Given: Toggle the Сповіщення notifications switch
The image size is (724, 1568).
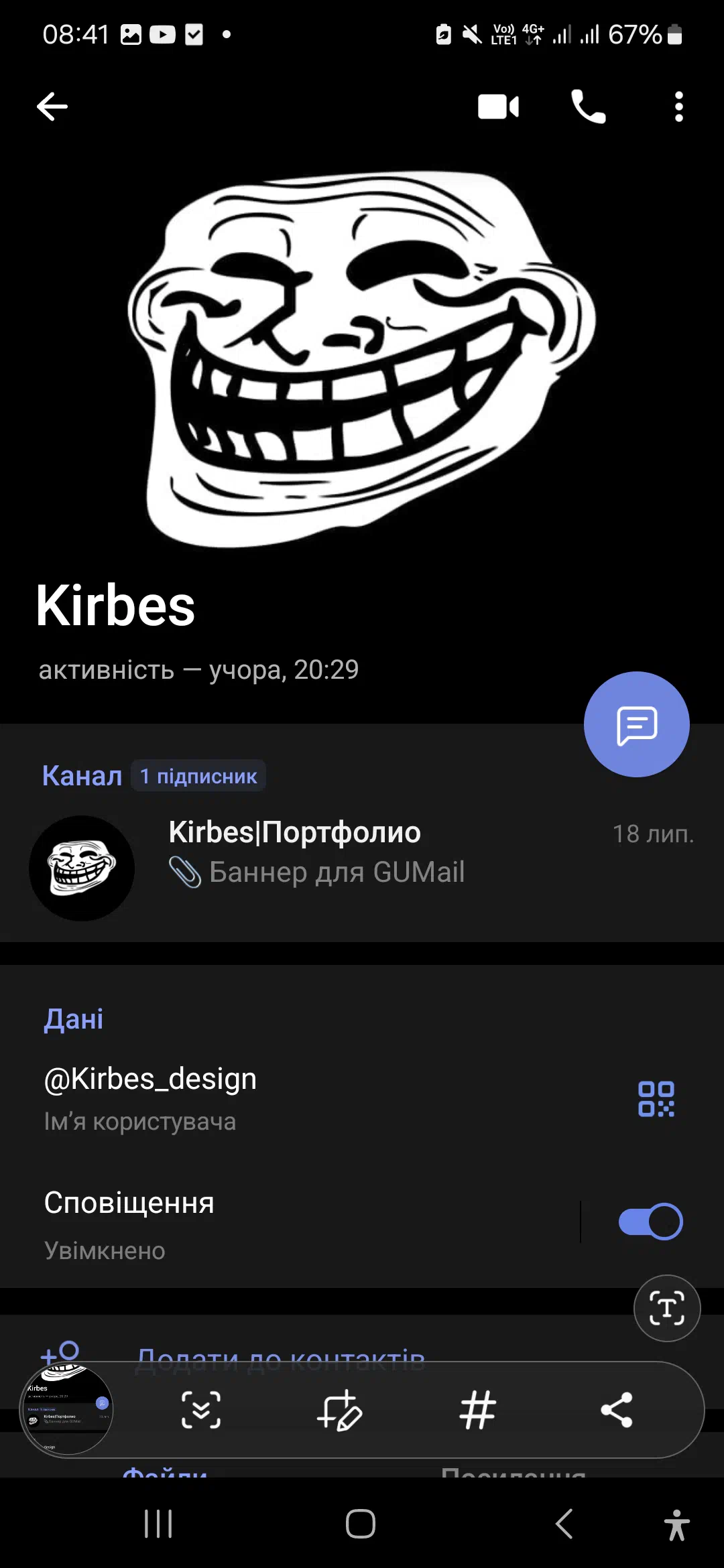Looking at the screenshot, I should tap(650, 1222).
